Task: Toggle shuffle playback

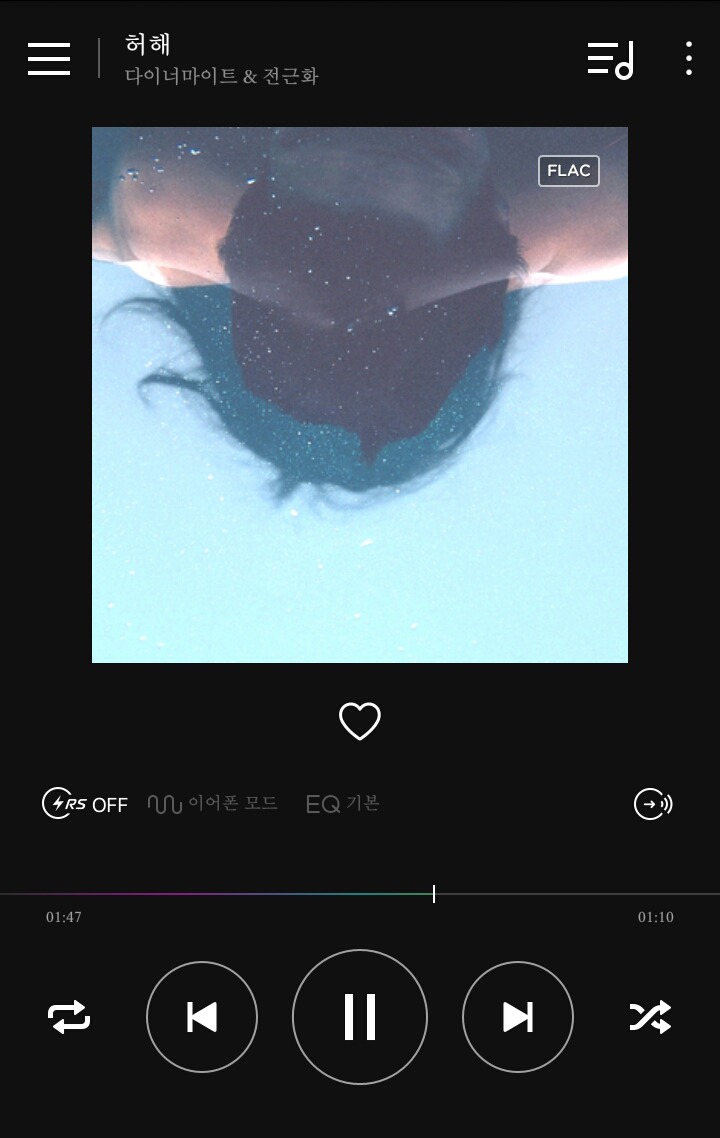Action: [x=650, y=1017]
